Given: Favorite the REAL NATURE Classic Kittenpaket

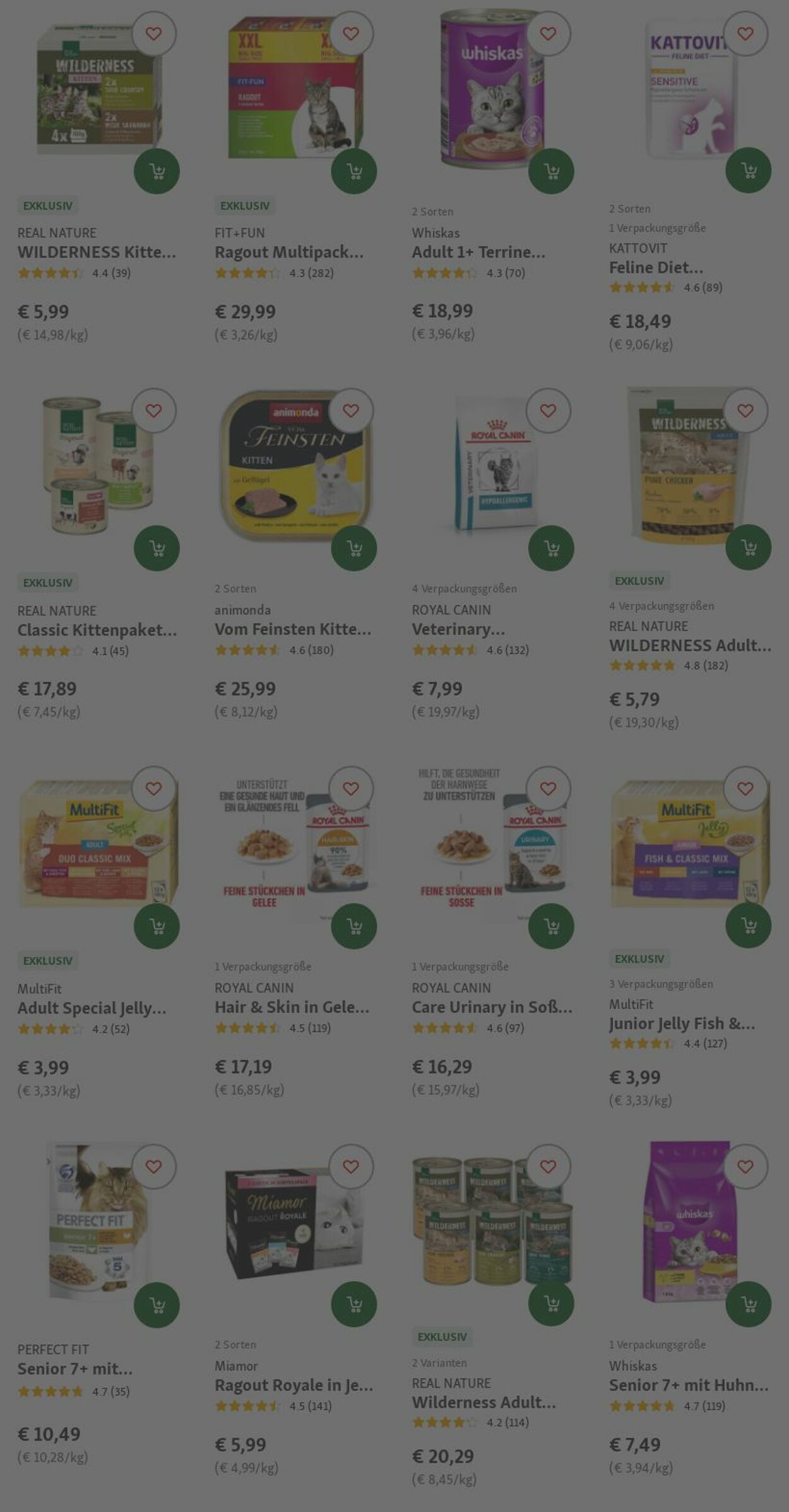Looking at the screenshot, I should [x=153, y=411].
